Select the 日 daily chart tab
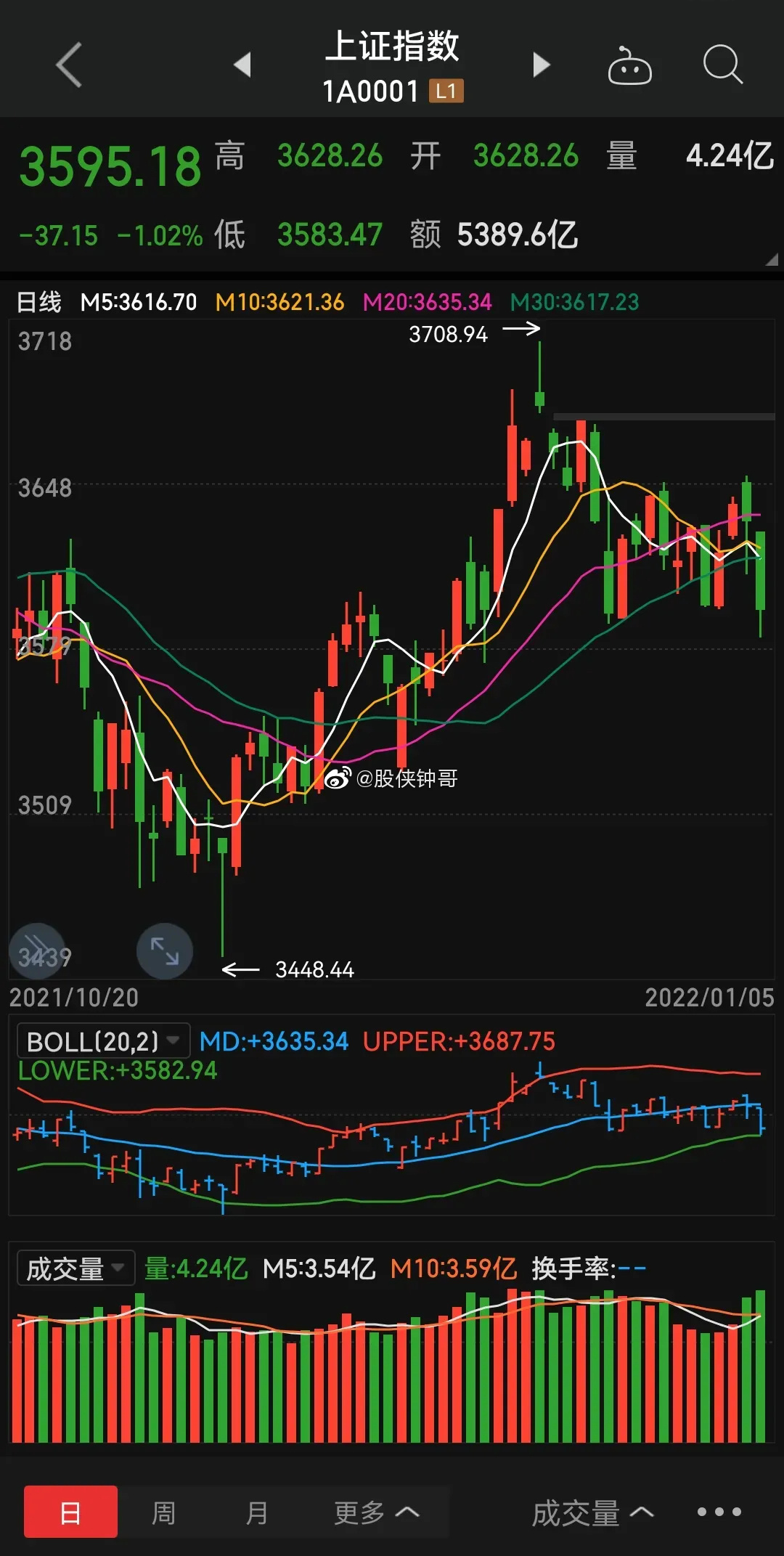Image resolution: width=784 pixels, height=1556 pixels. 70,1512
